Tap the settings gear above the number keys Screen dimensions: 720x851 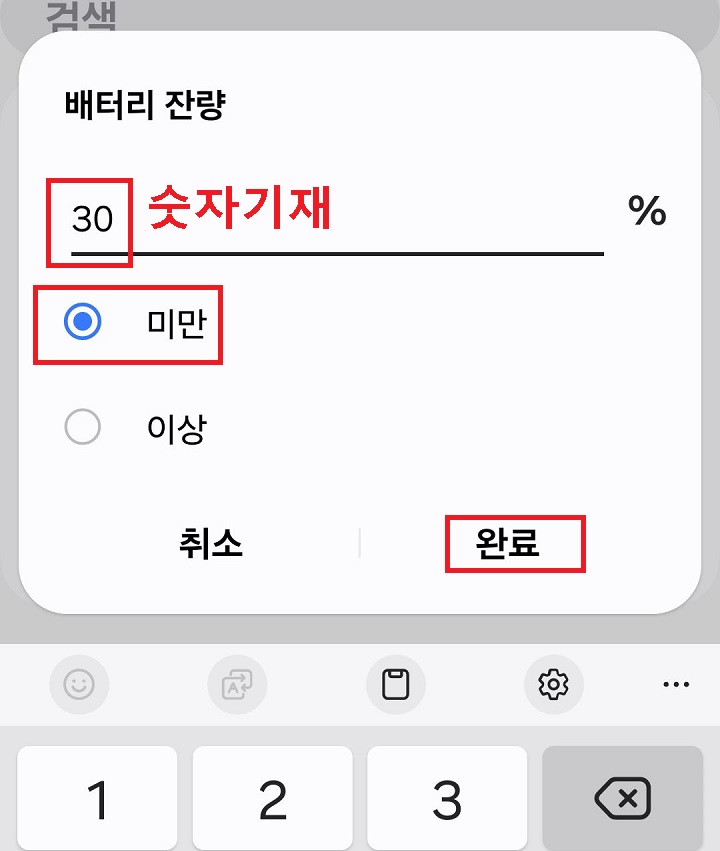(x=555, y=684)
